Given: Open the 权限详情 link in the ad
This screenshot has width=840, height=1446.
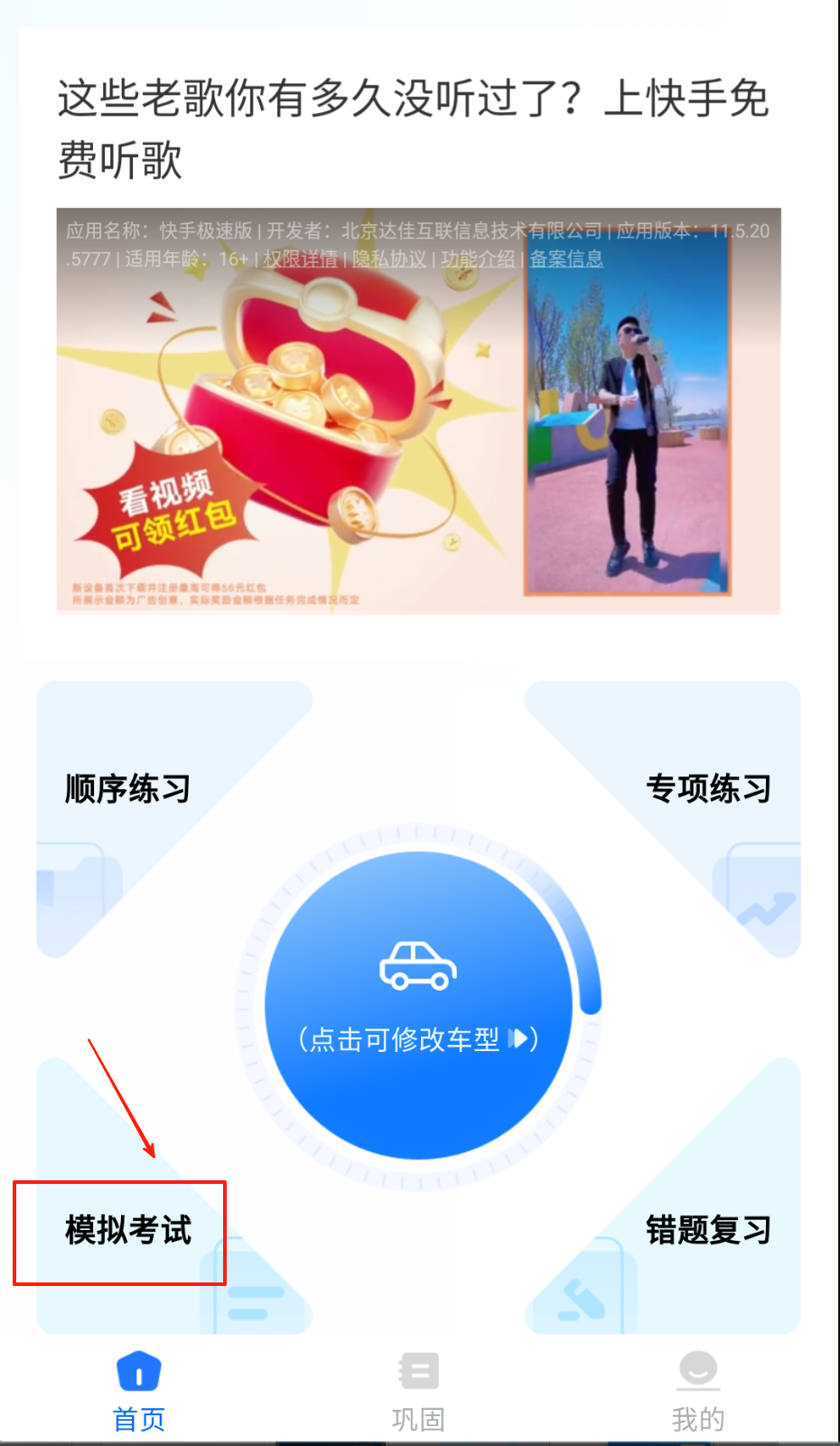Looking at the screenshot, I should [x=300, y=259].
